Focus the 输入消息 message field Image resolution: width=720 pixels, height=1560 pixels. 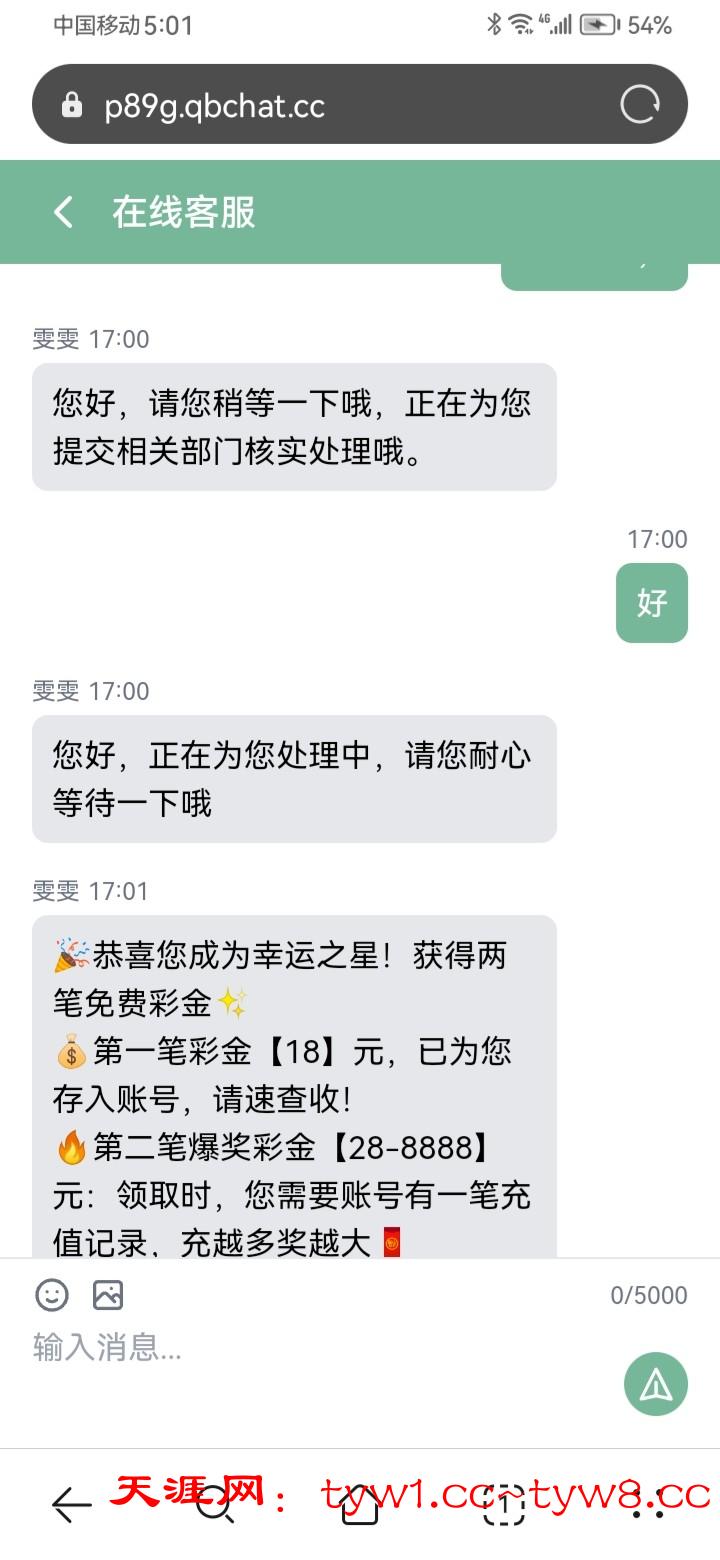[x=300, y=1347]
